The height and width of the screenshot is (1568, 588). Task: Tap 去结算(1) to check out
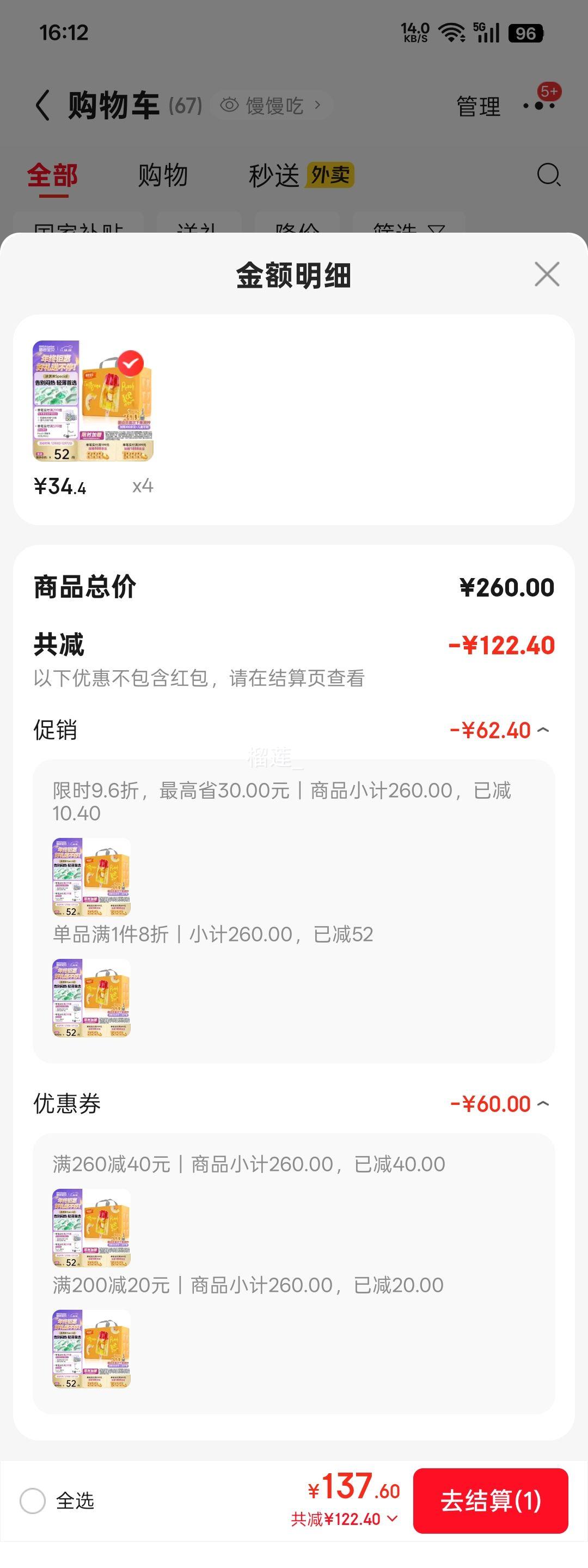(490, 1500)
